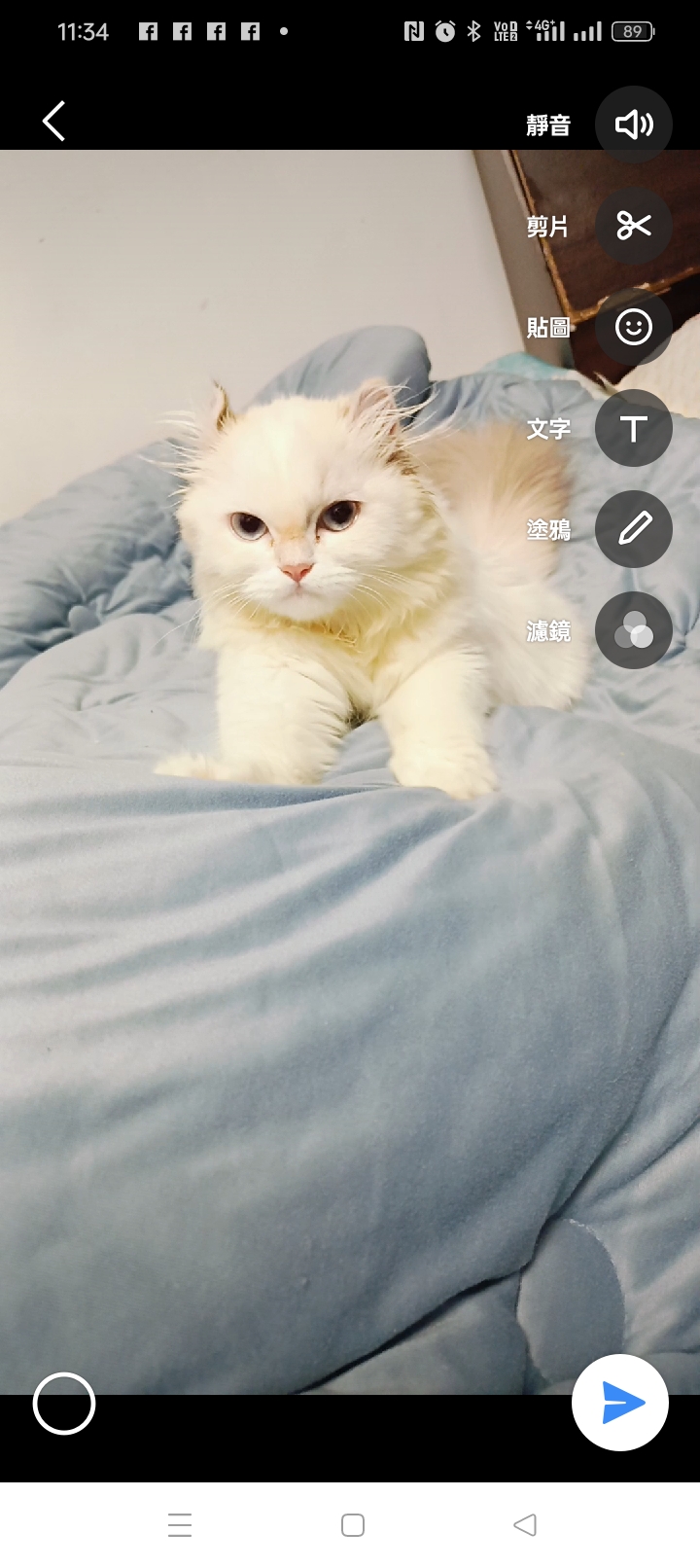Go to the system home screen
This screenshot has height=1568, width=700.
353,1524
